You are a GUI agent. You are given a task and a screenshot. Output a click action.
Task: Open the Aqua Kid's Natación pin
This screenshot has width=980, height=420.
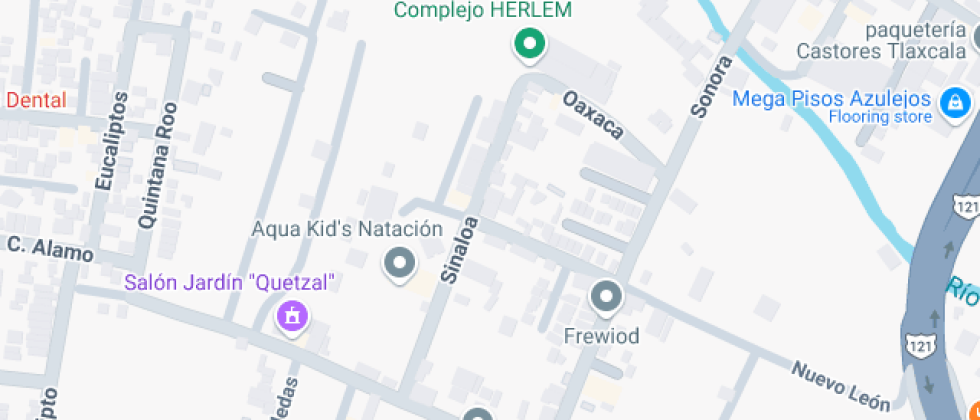click(x=400, y=264)
